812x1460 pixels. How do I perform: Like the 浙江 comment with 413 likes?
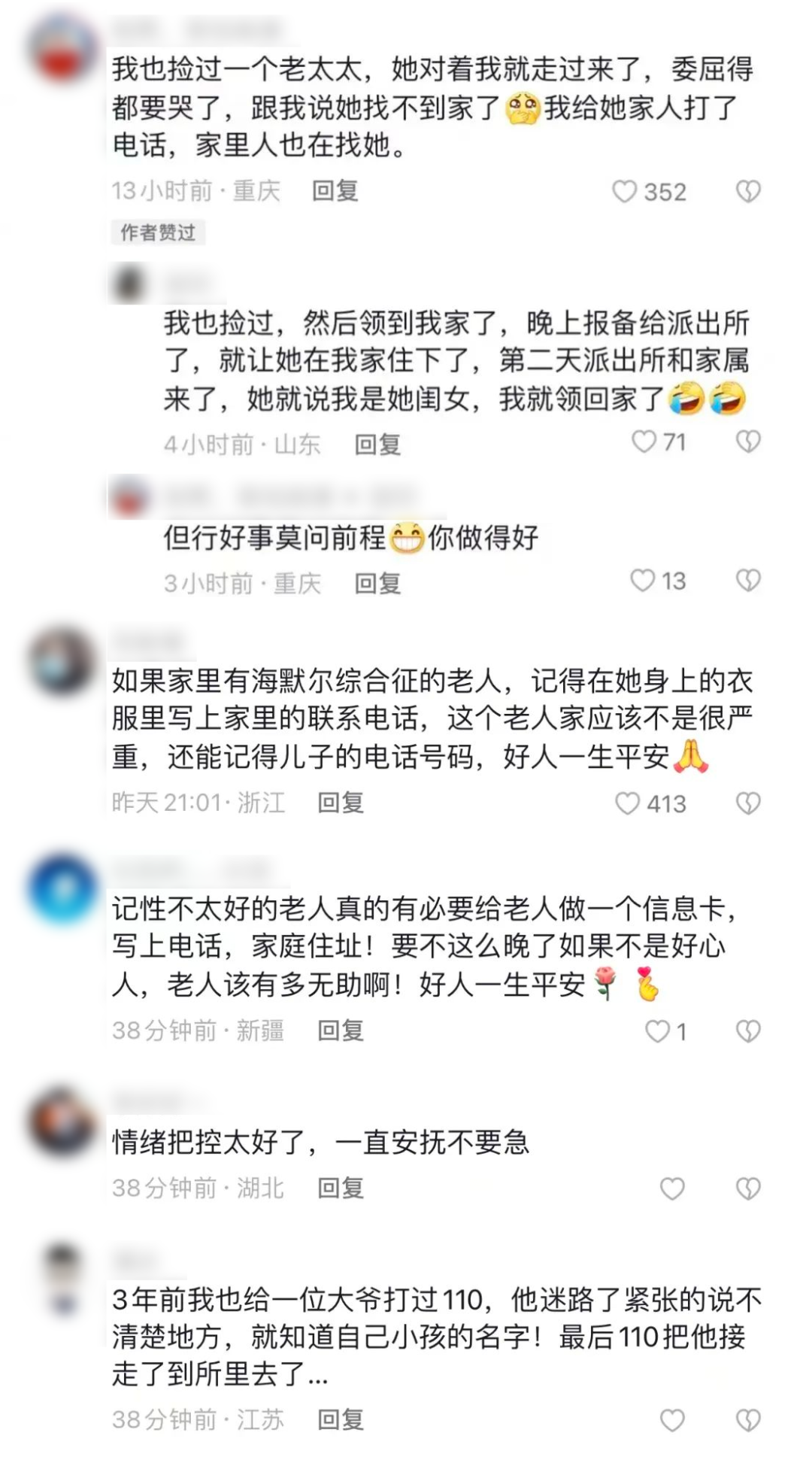pos(628,803)
